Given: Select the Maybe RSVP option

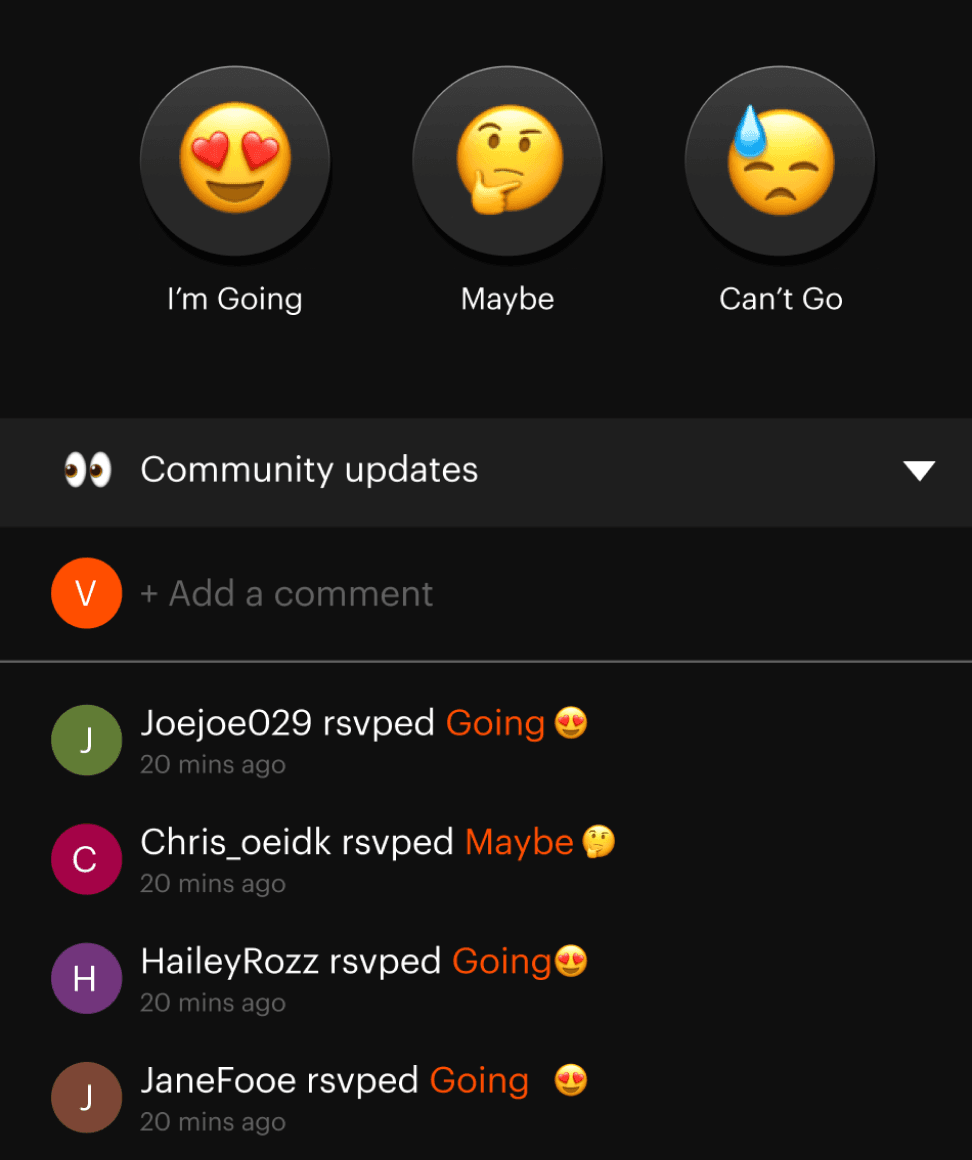Looking at the screenshot, I should [508, 161].
